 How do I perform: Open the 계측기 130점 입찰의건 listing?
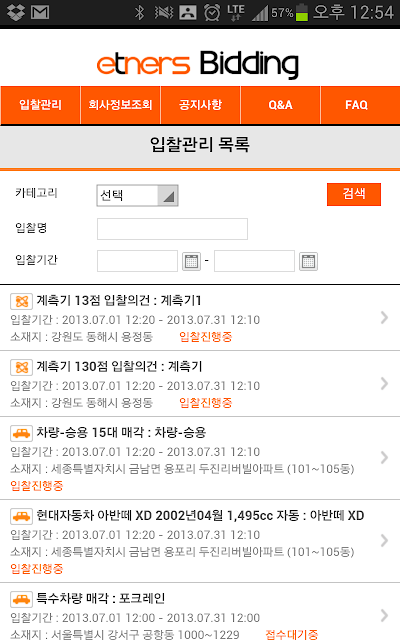coord(200,384)
